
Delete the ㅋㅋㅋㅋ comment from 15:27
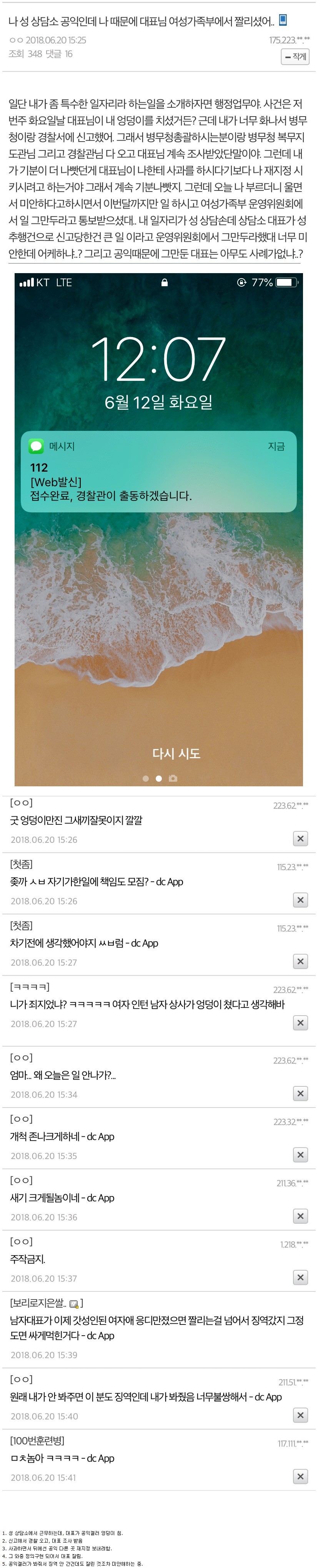click(300, 1023)
